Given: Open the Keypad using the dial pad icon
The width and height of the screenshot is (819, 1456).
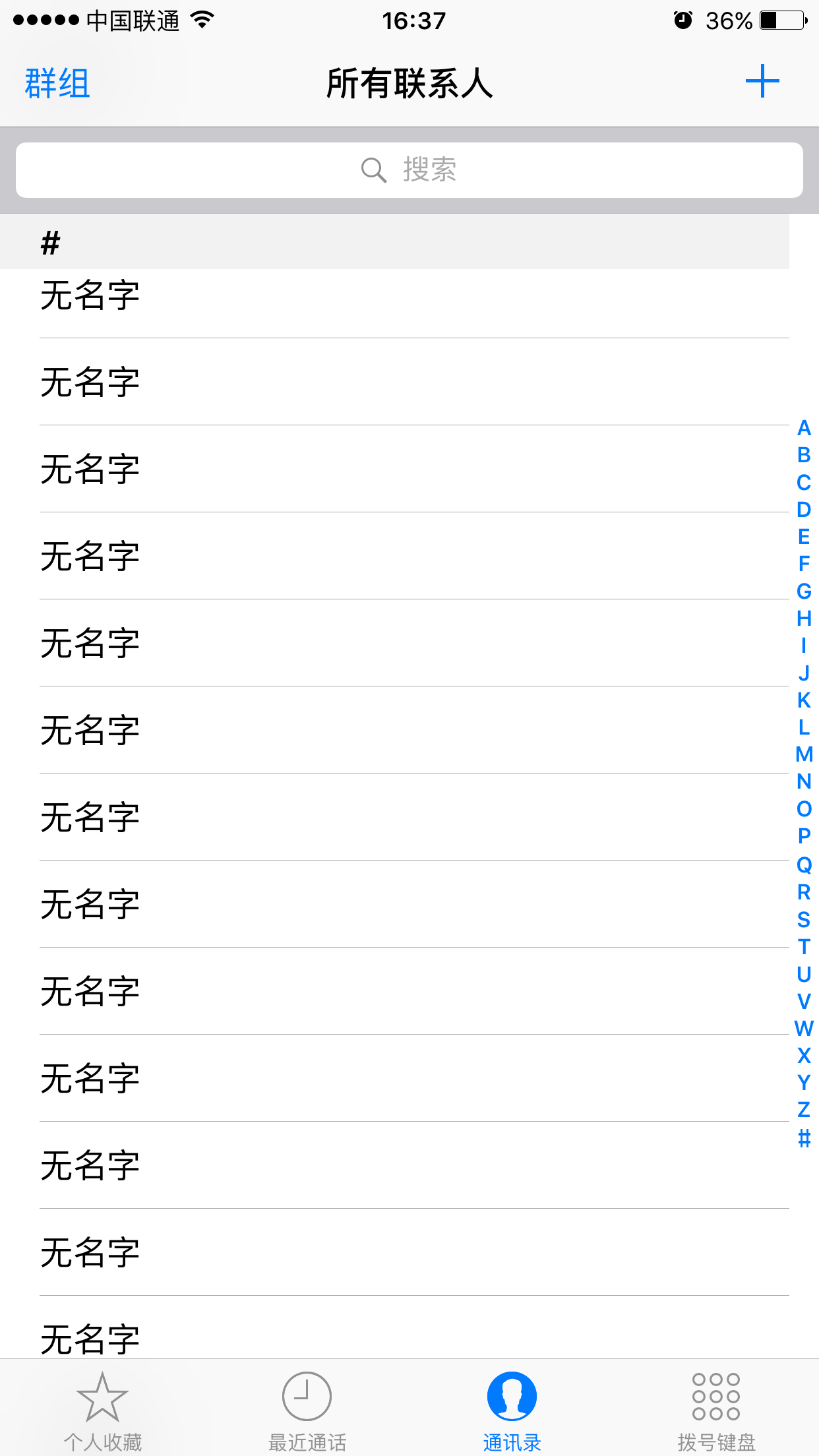Looking at the screenshot, I should 717,1396.
